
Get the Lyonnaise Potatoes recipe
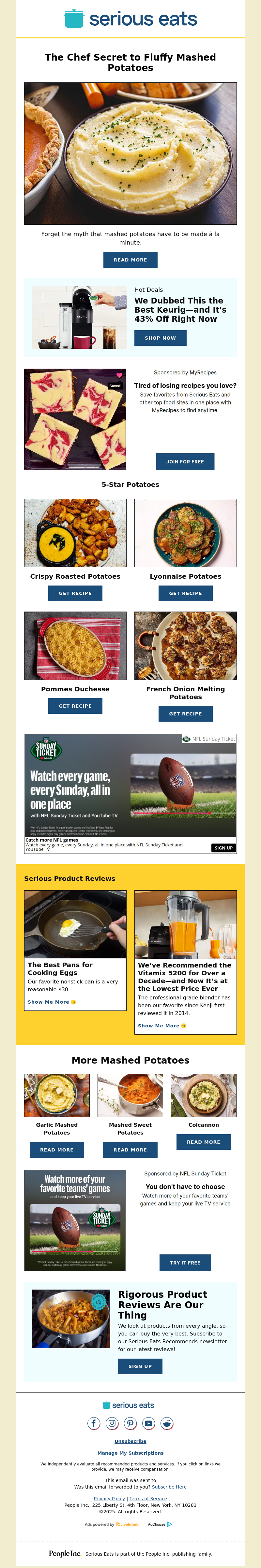point(185,593)
